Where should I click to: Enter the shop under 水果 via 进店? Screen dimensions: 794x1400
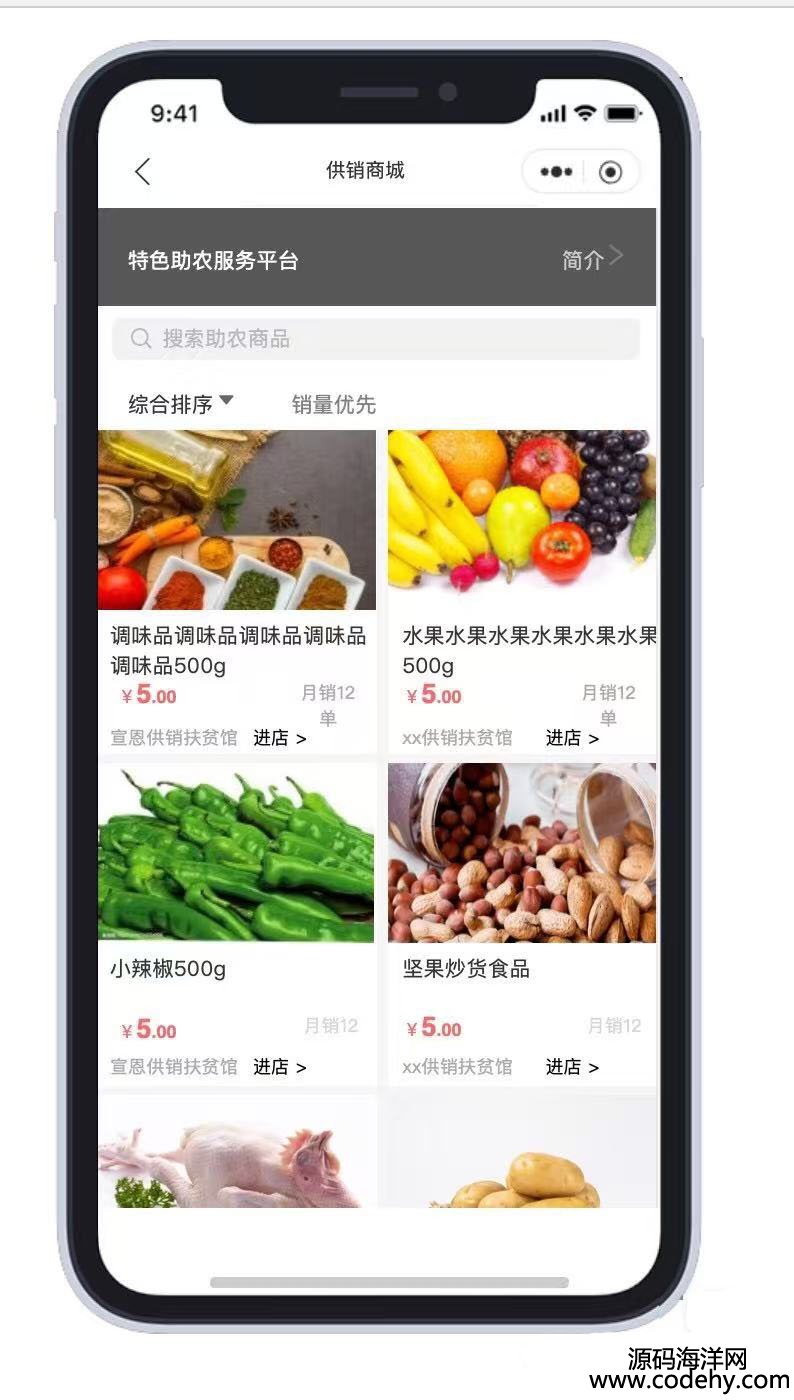coord(571,738)
